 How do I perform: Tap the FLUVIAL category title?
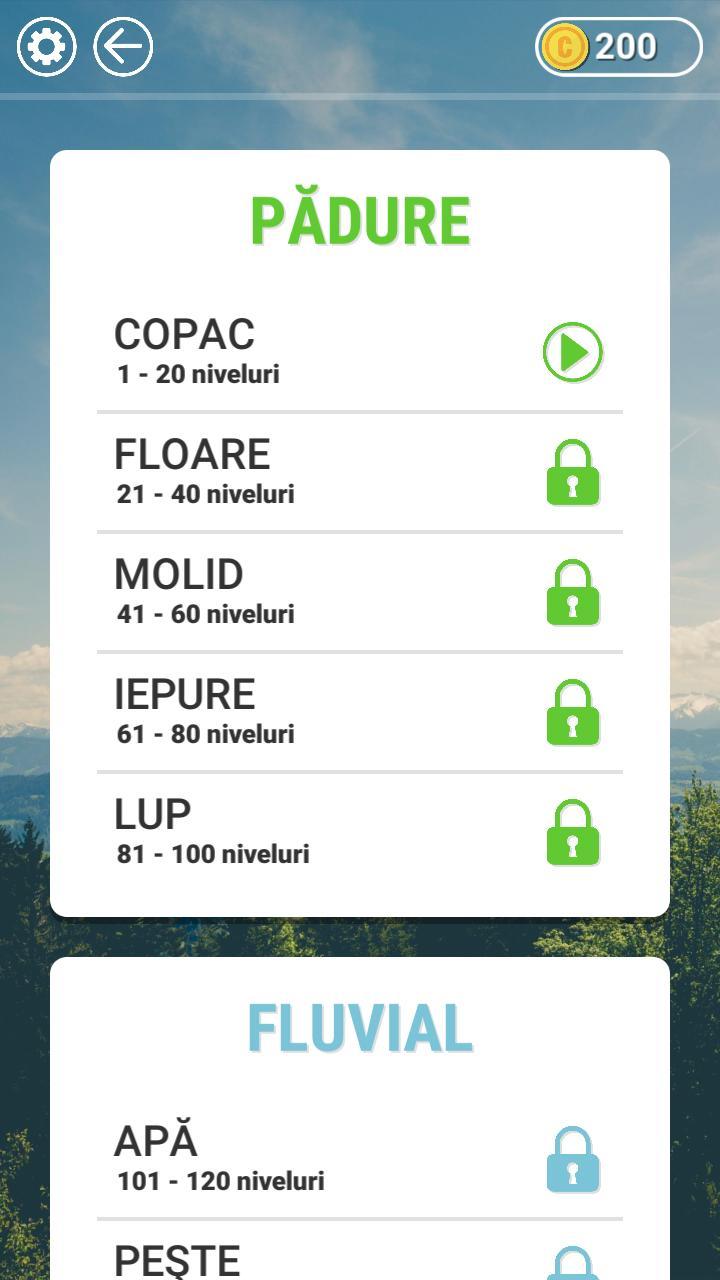pos(362,1028)
